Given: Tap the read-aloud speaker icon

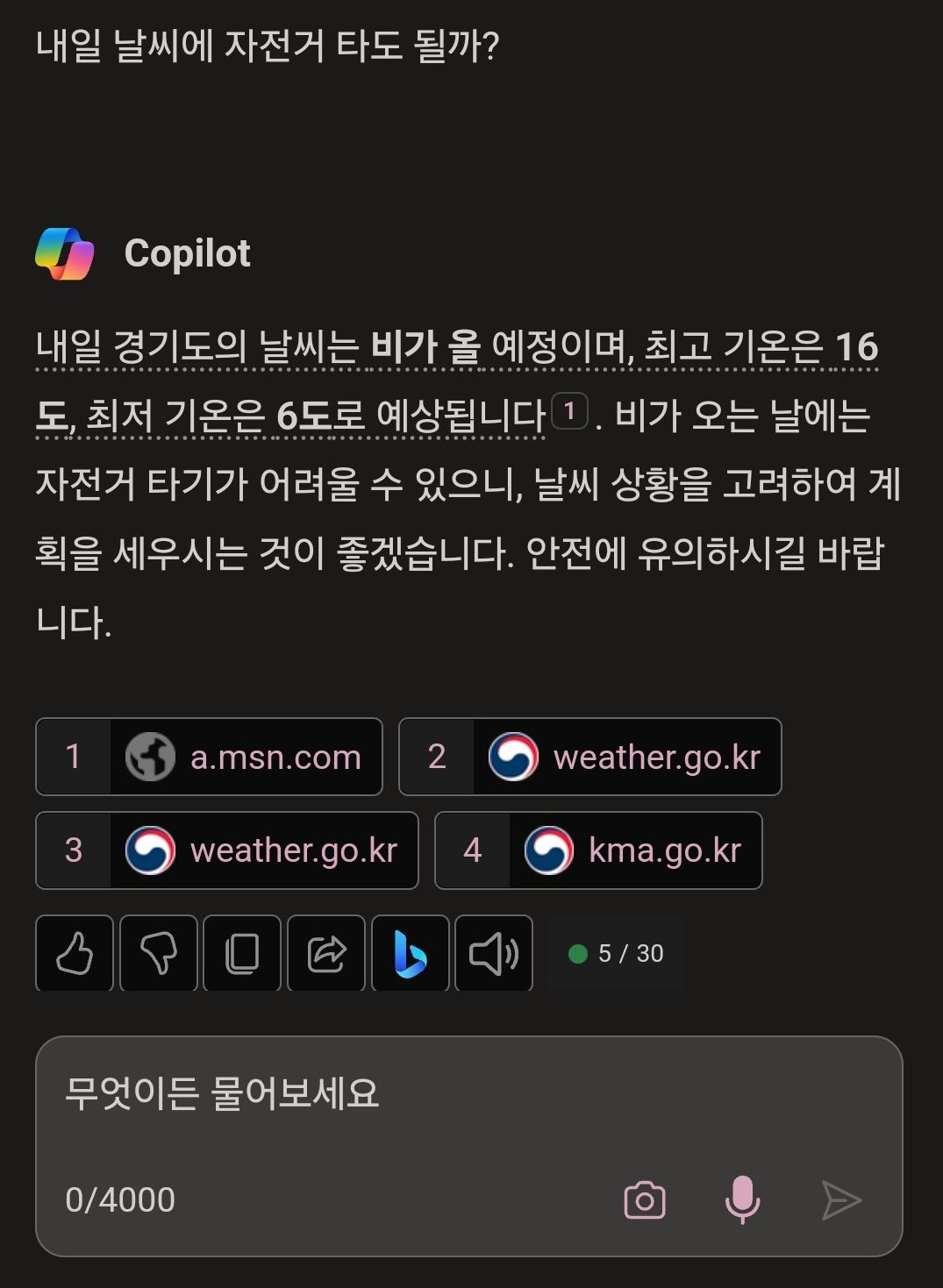Looking at the screenshot, I should pyautogui.click(x=494, y=954).
